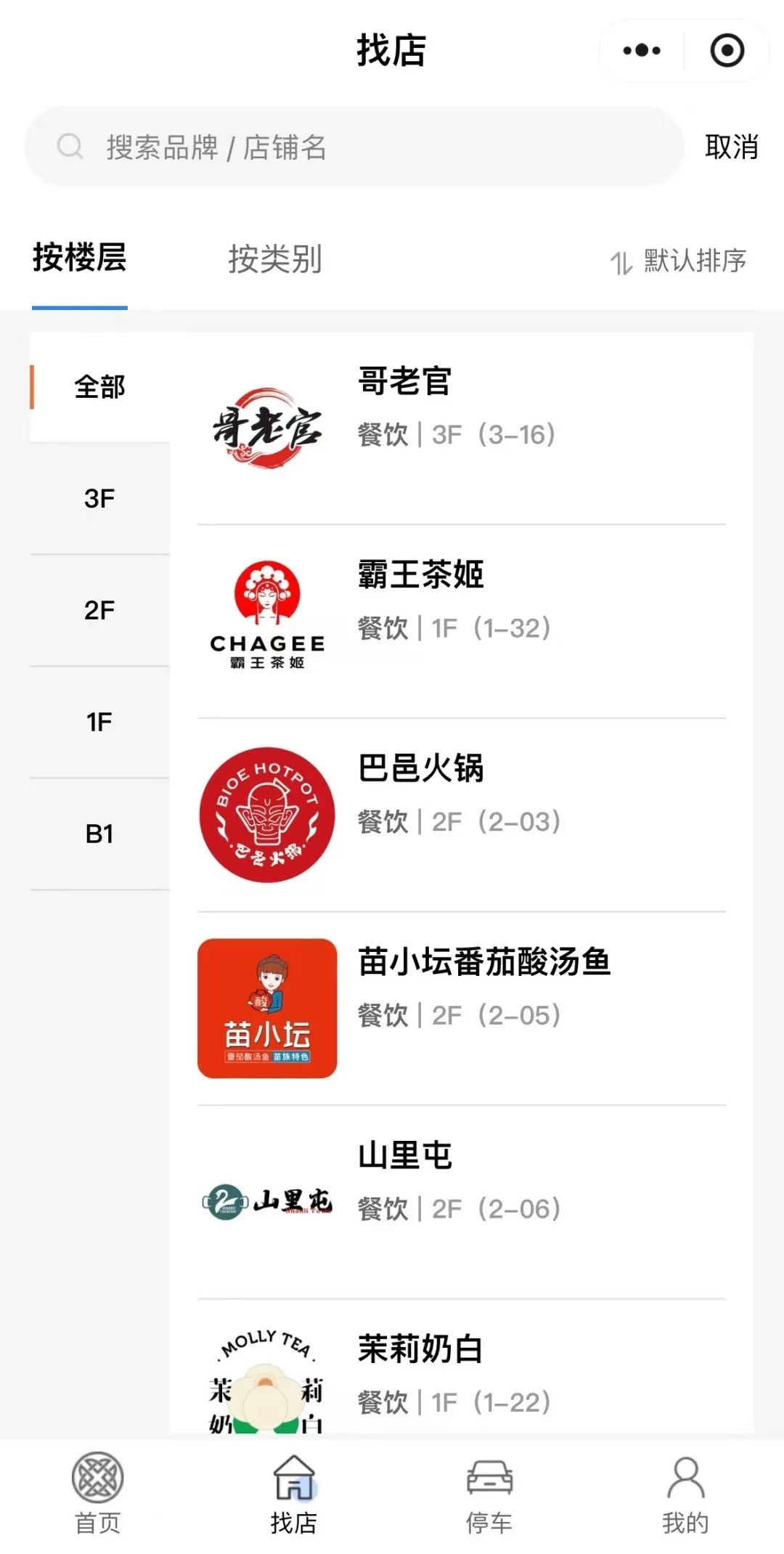Close the mini program via circle icon
Screen dimensions: 784x1554
tap(727, 51)
